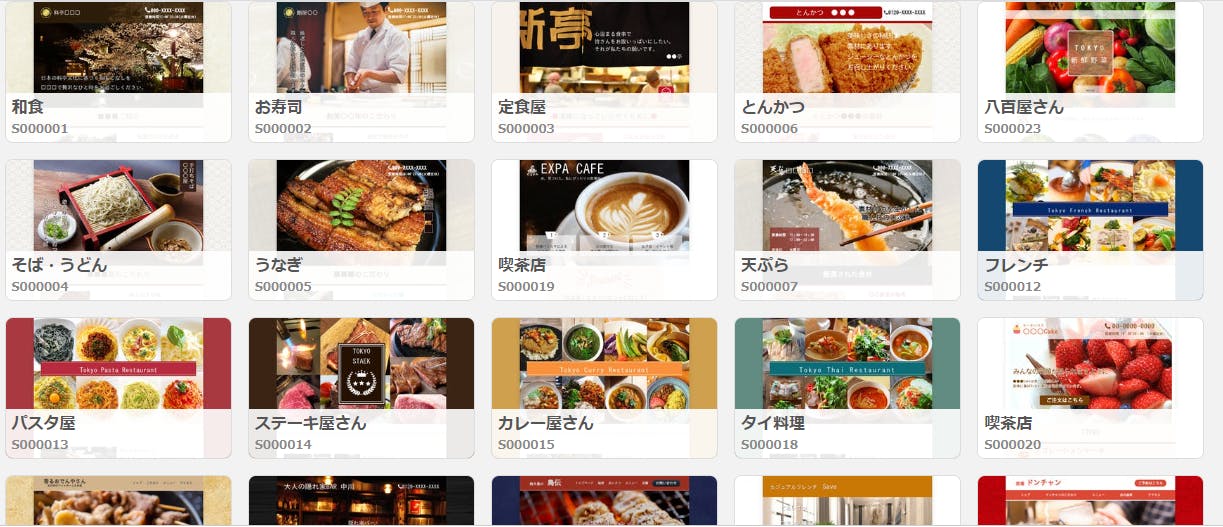Choose the 天ぷら template card
The width and height of the screenshot is (1223, 527).
click(x=847, y=230)
